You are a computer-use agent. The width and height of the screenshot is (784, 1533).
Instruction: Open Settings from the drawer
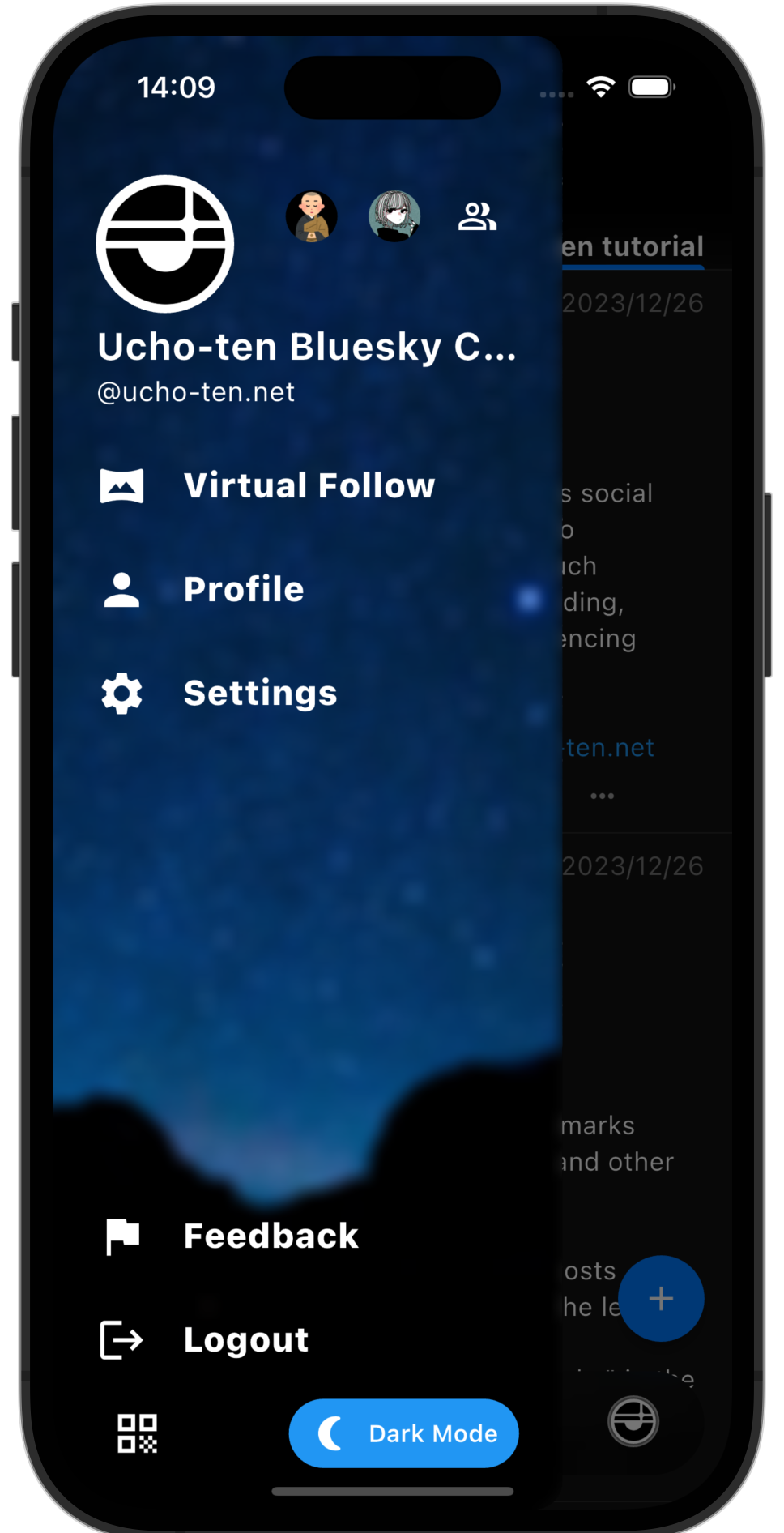coord(259,694)
